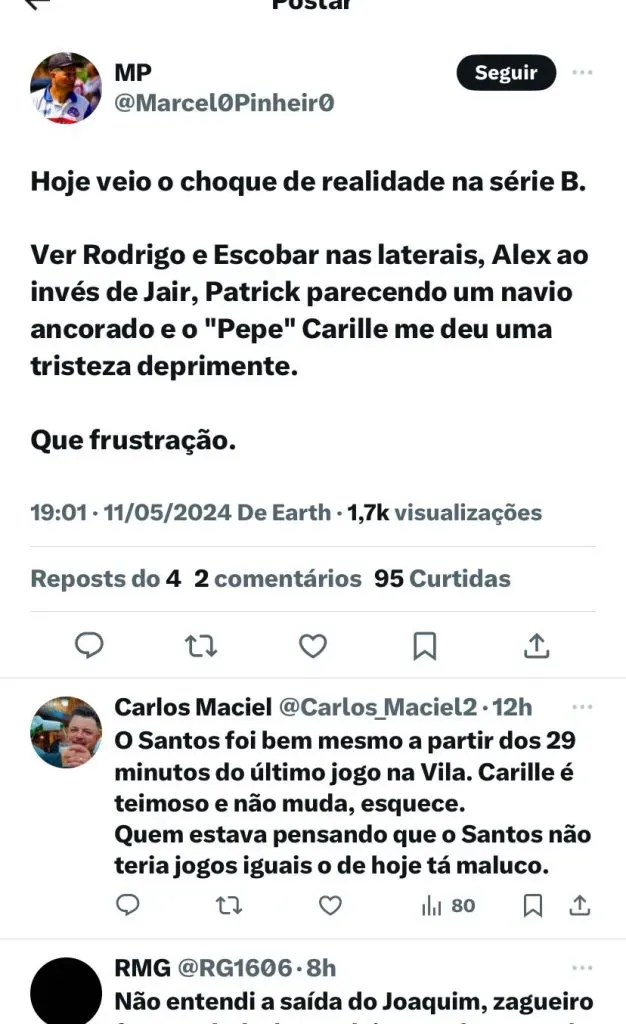Bookmark MP's post

[425, 646]
